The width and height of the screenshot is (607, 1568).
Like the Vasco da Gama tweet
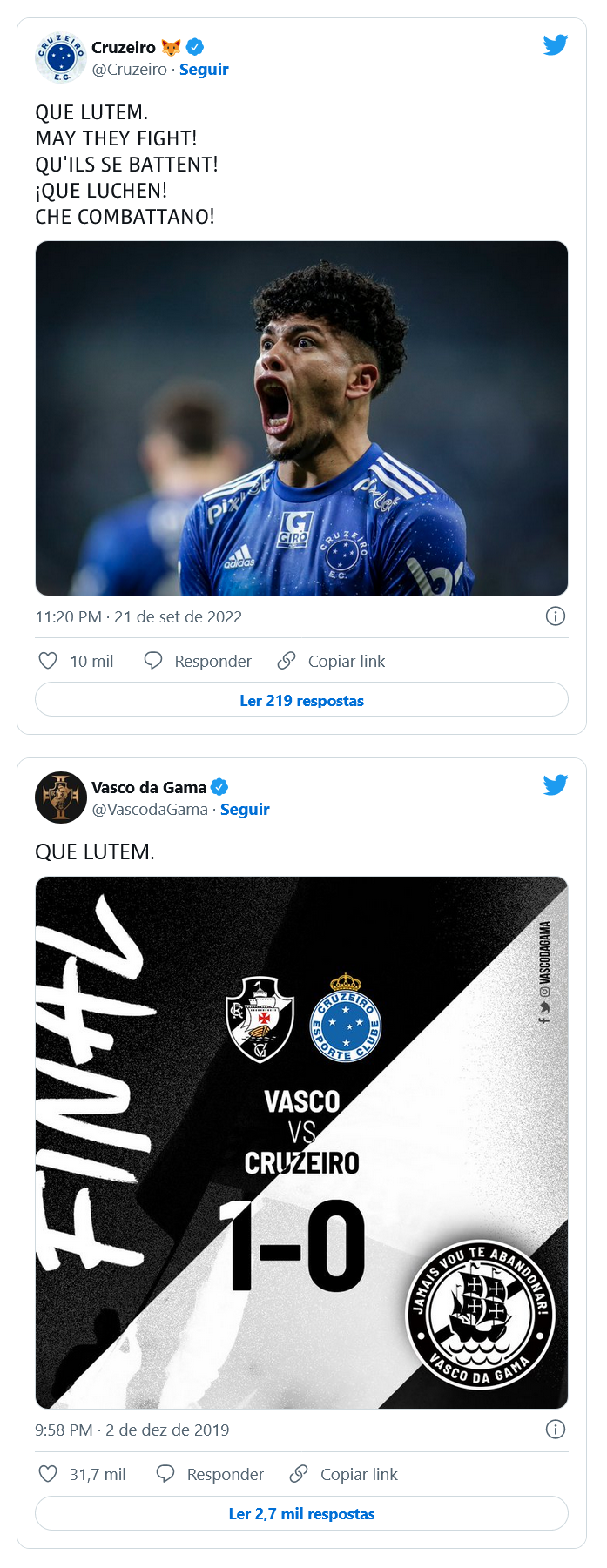coord(49,1474)
